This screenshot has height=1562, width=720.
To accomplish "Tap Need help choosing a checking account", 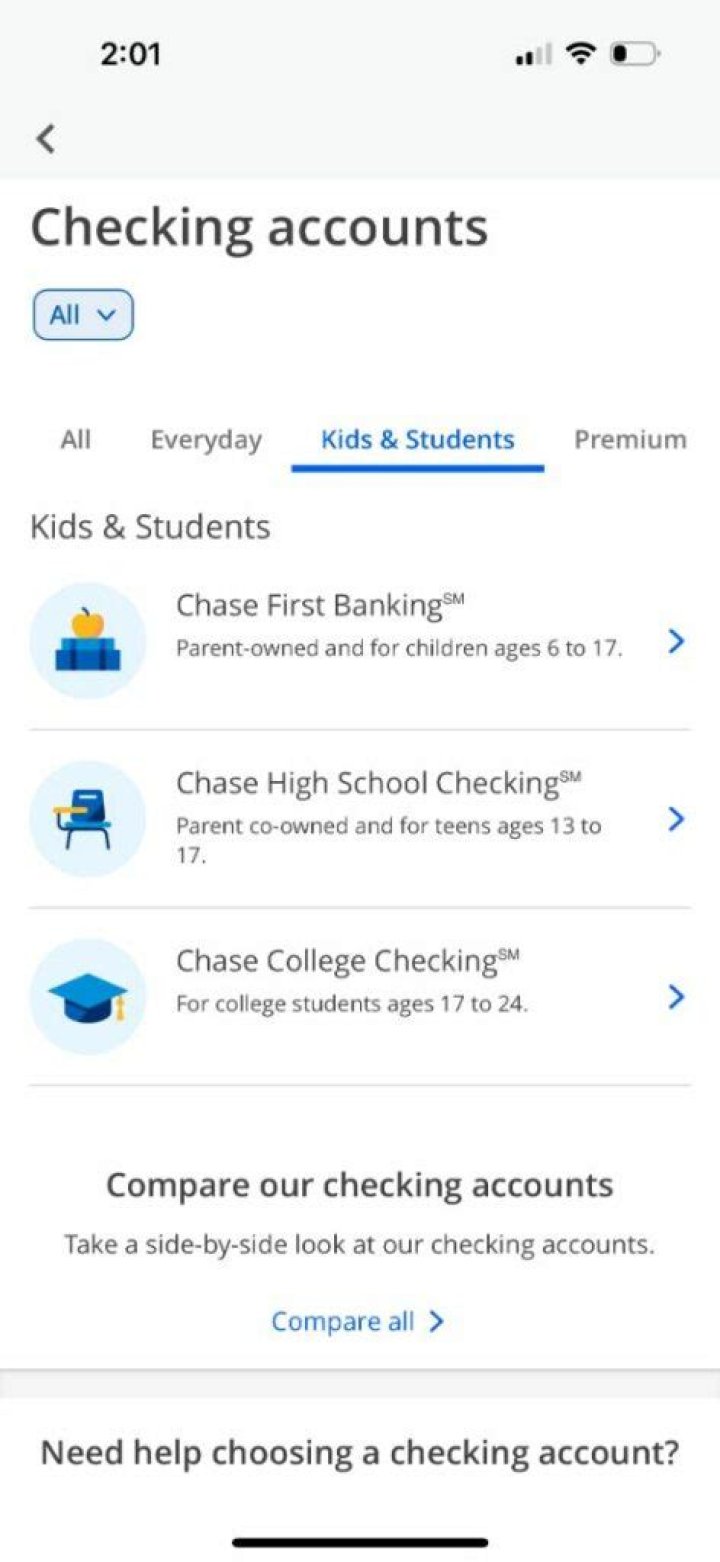I will coord(360,1452).
